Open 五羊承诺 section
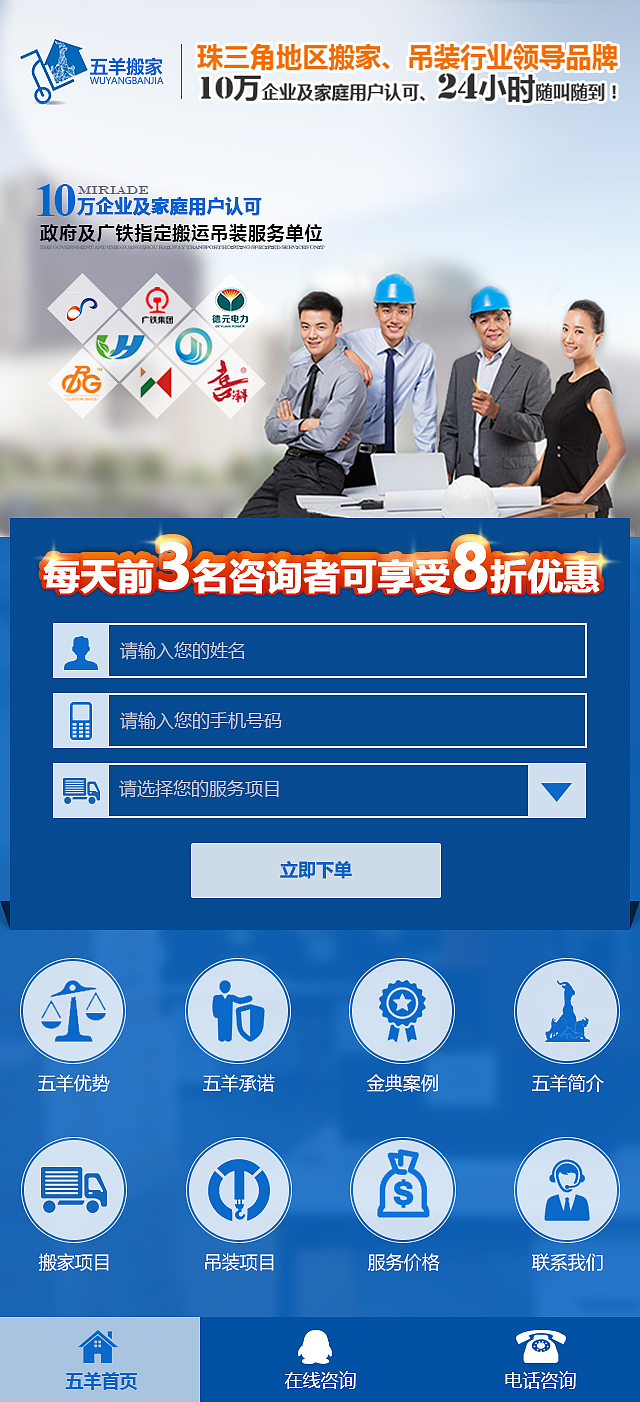 (238, 1026)
